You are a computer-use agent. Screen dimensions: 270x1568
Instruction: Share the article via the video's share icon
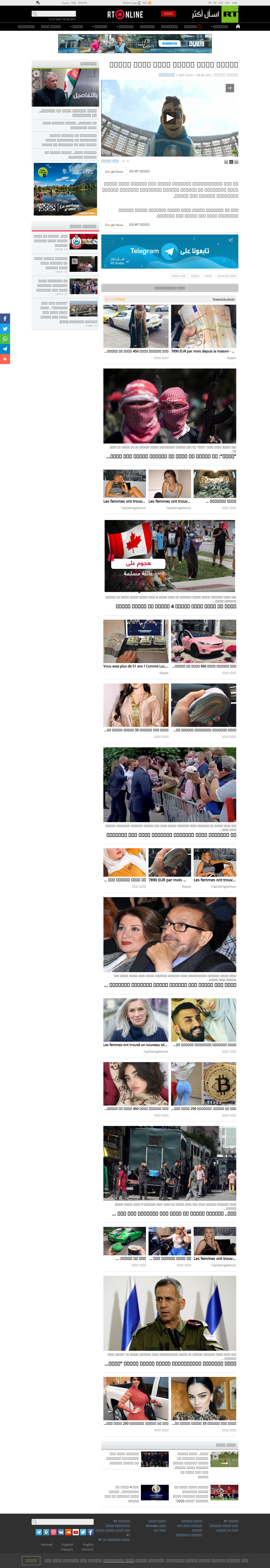[230, 88]
